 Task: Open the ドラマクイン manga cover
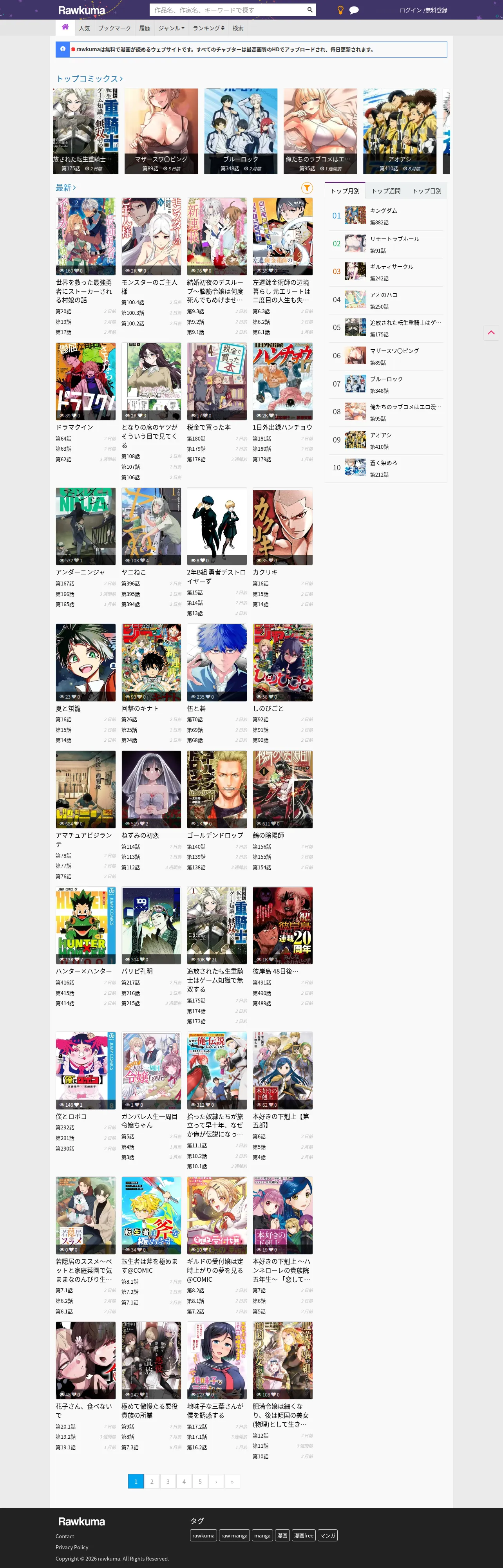click(x=86, y=381)
